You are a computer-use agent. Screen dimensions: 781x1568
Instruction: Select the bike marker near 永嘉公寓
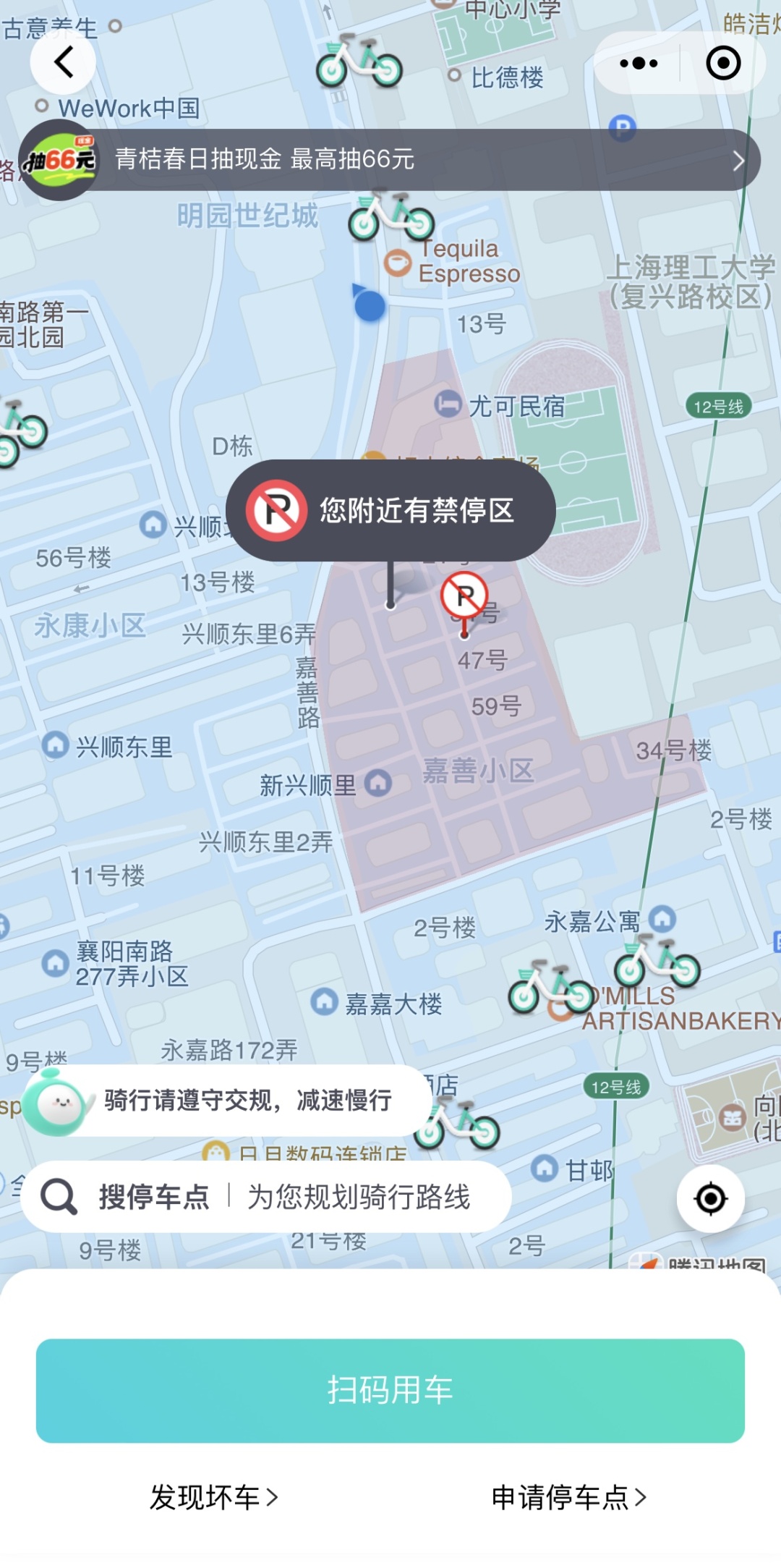(657, 963)
